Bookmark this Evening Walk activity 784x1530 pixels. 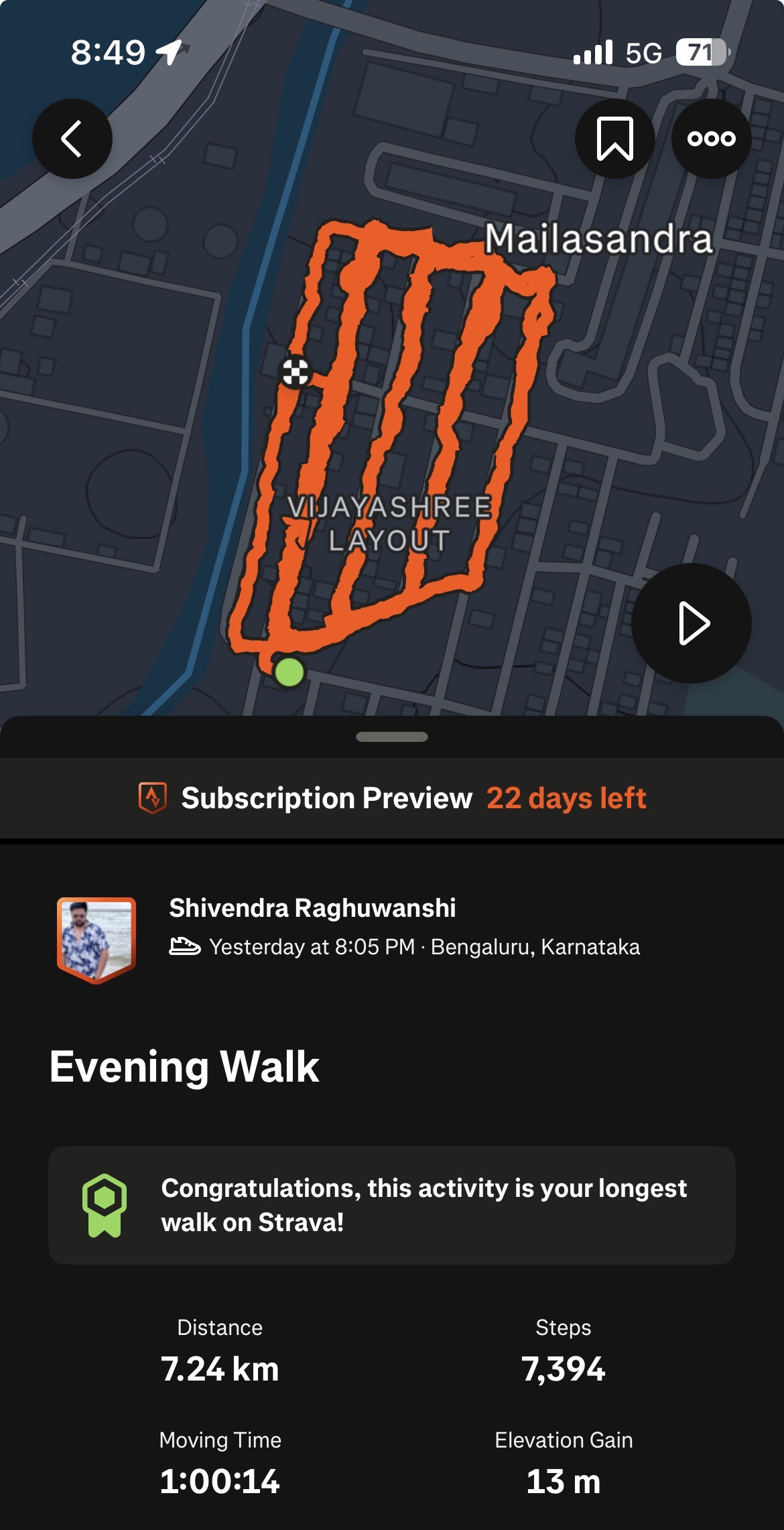614,139
